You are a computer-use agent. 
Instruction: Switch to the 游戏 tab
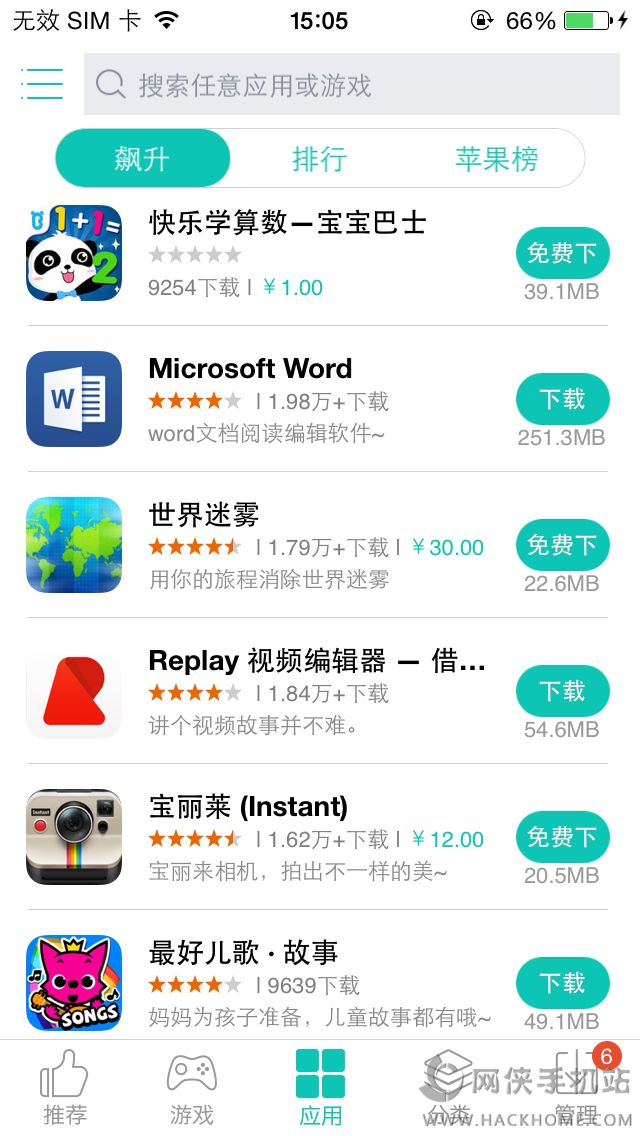pos(191,1088)
